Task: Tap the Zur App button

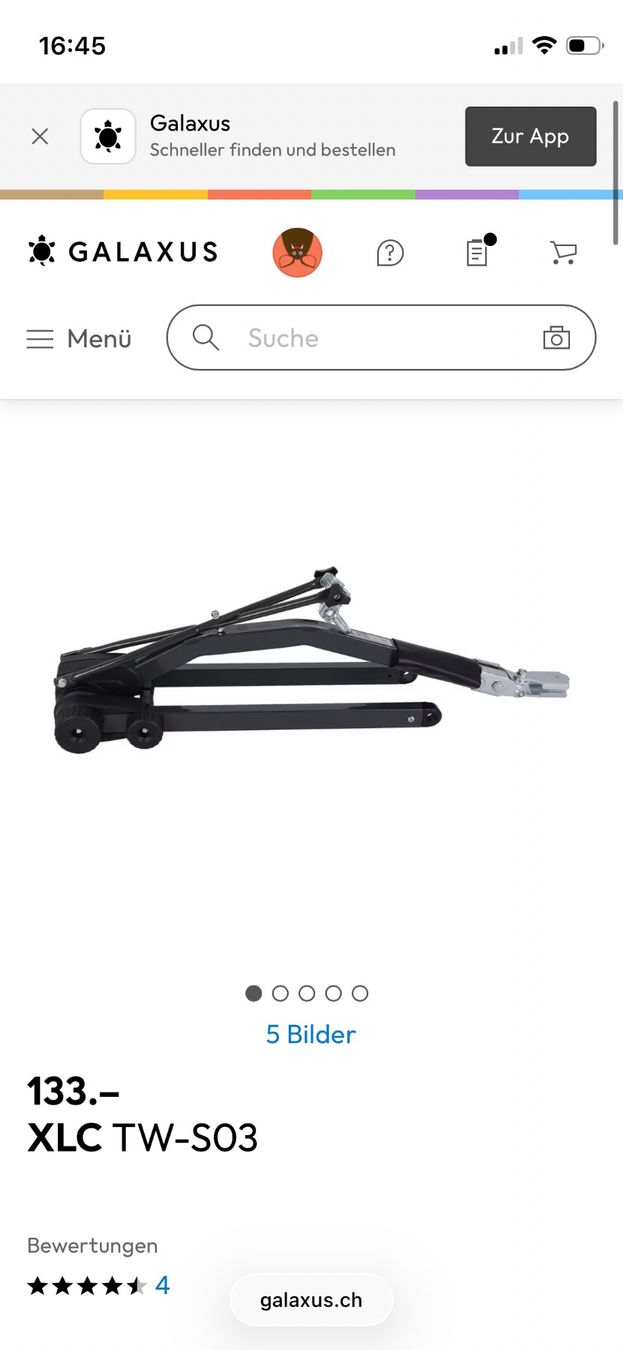Action: (530, 136)
